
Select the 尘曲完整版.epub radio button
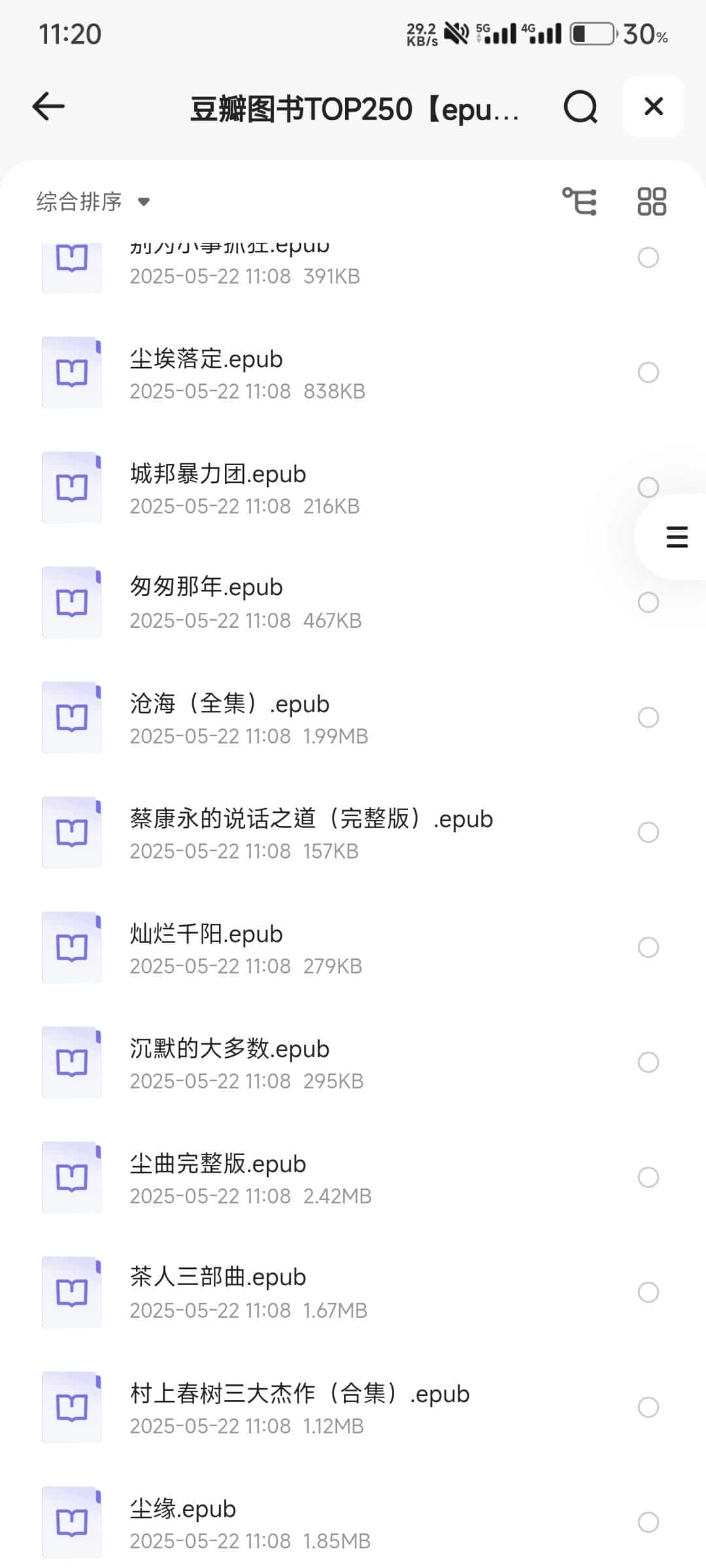pyautogui.click(x=648, y=1177)
